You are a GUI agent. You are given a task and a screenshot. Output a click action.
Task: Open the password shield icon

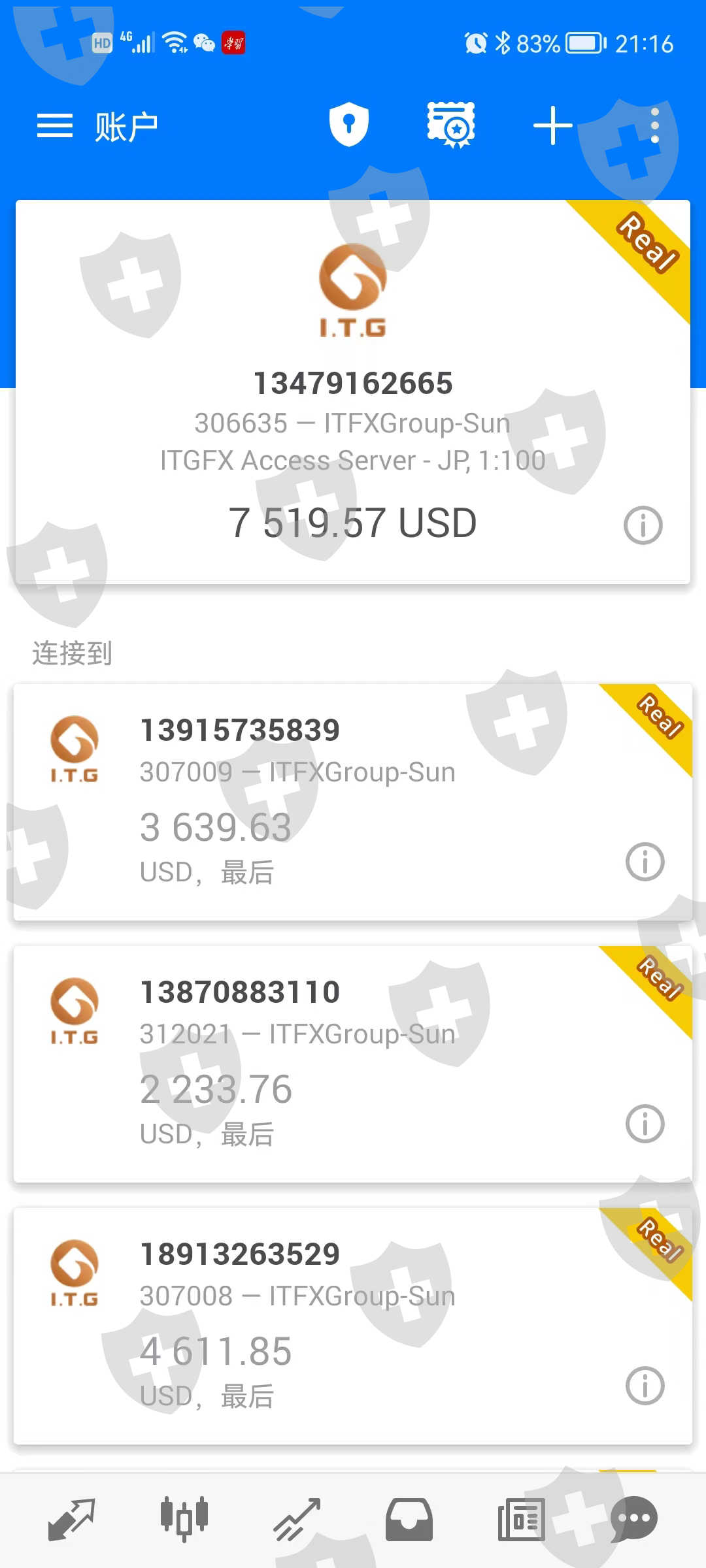[x=348, y=124]
